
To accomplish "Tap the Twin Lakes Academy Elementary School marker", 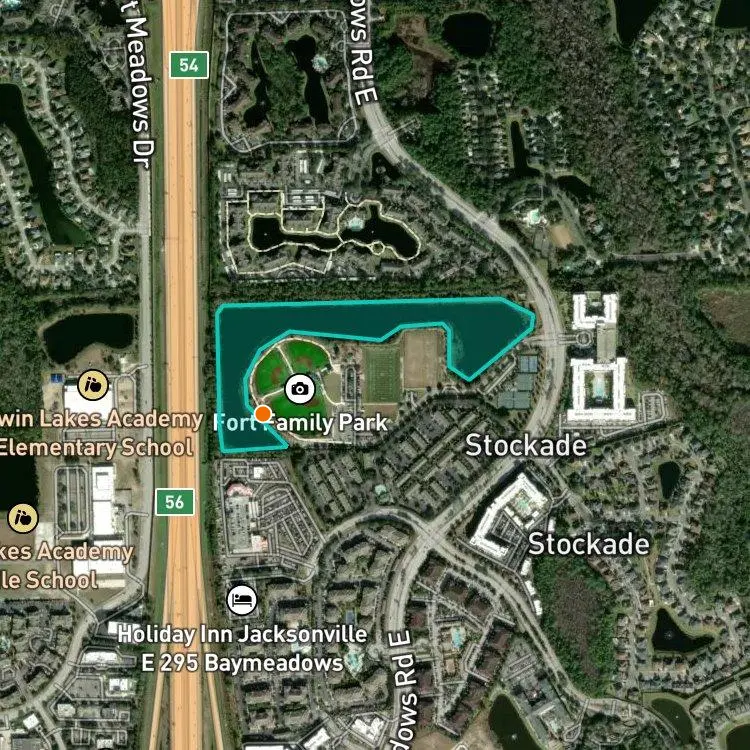I will tap(93, 385).
